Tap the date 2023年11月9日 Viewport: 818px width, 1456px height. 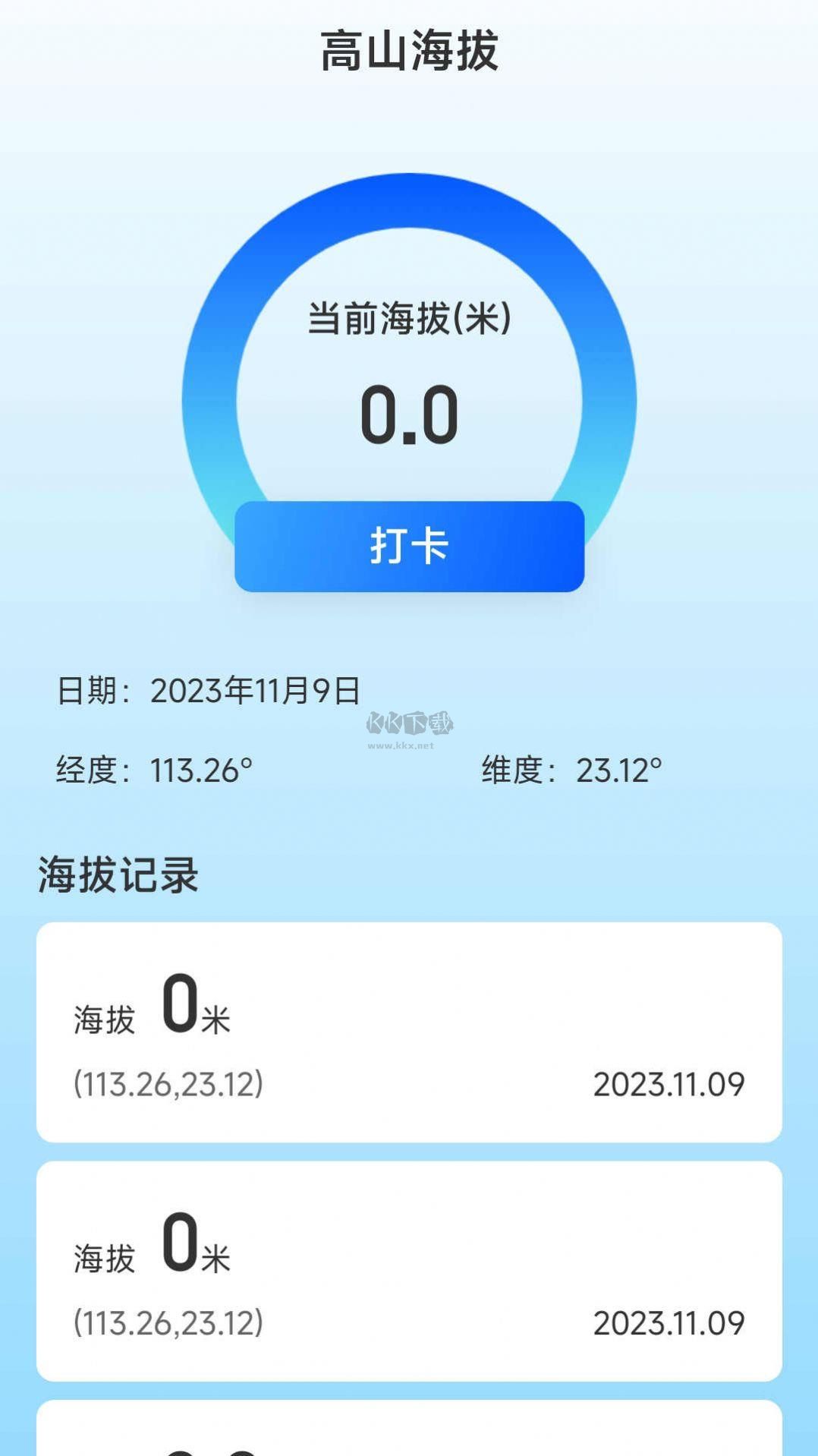point(256,689)
